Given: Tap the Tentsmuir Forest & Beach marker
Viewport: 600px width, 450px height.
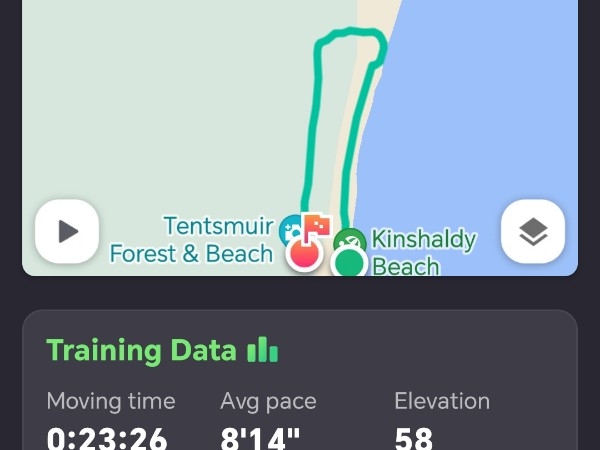Looking at the screenshot, I should pos(291,229).
